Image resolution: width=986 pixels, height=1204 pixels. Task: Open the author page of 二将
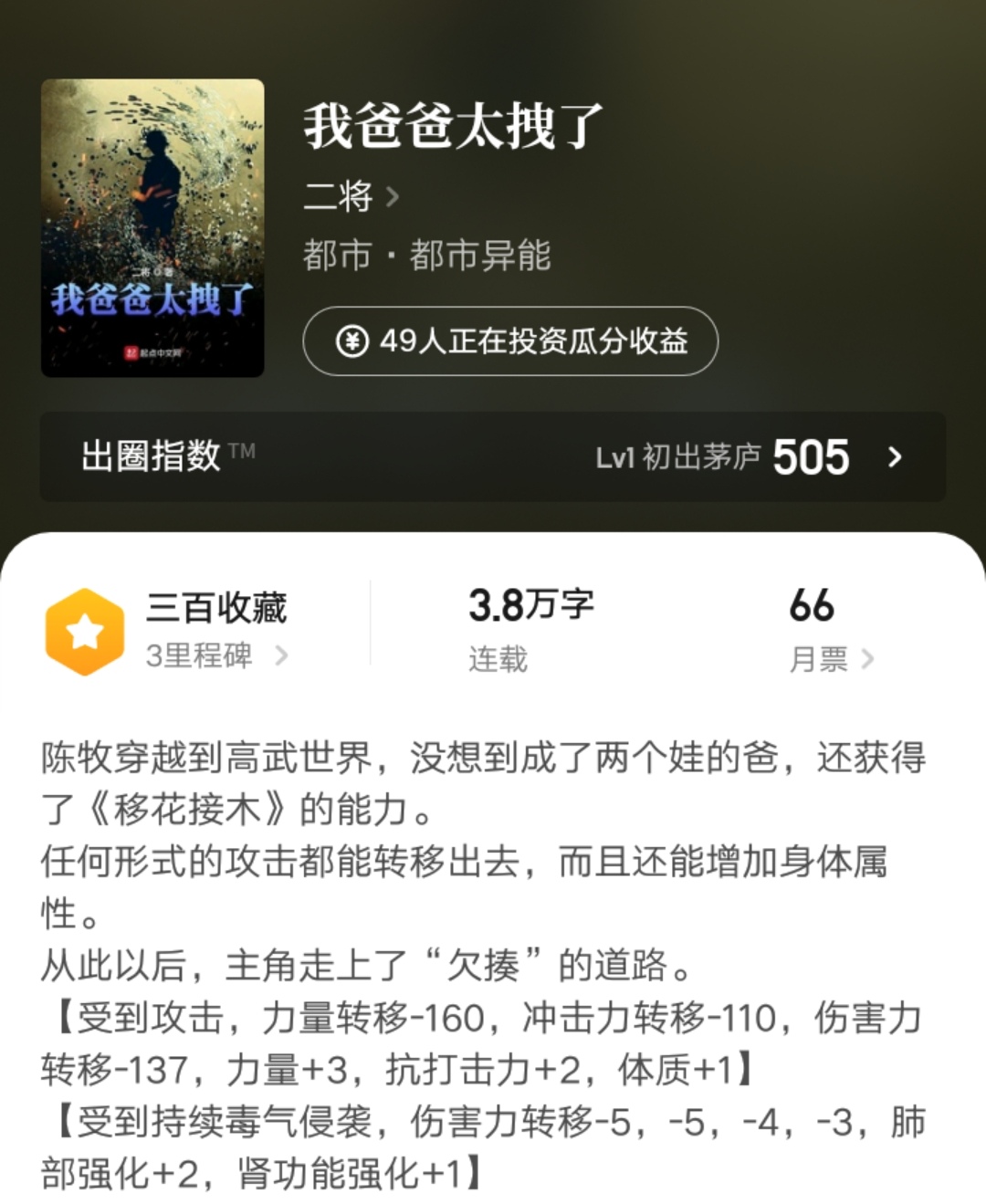click(x=337, y=195)
